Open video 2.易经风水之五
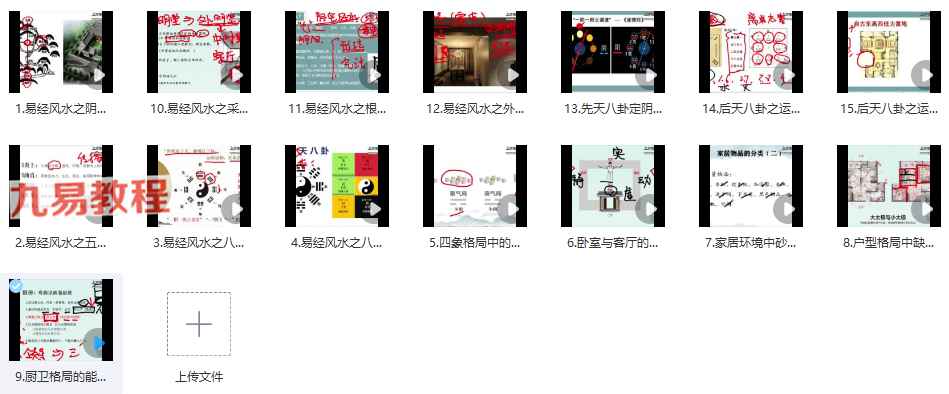949x394 pixels. (x=61, y=186)
